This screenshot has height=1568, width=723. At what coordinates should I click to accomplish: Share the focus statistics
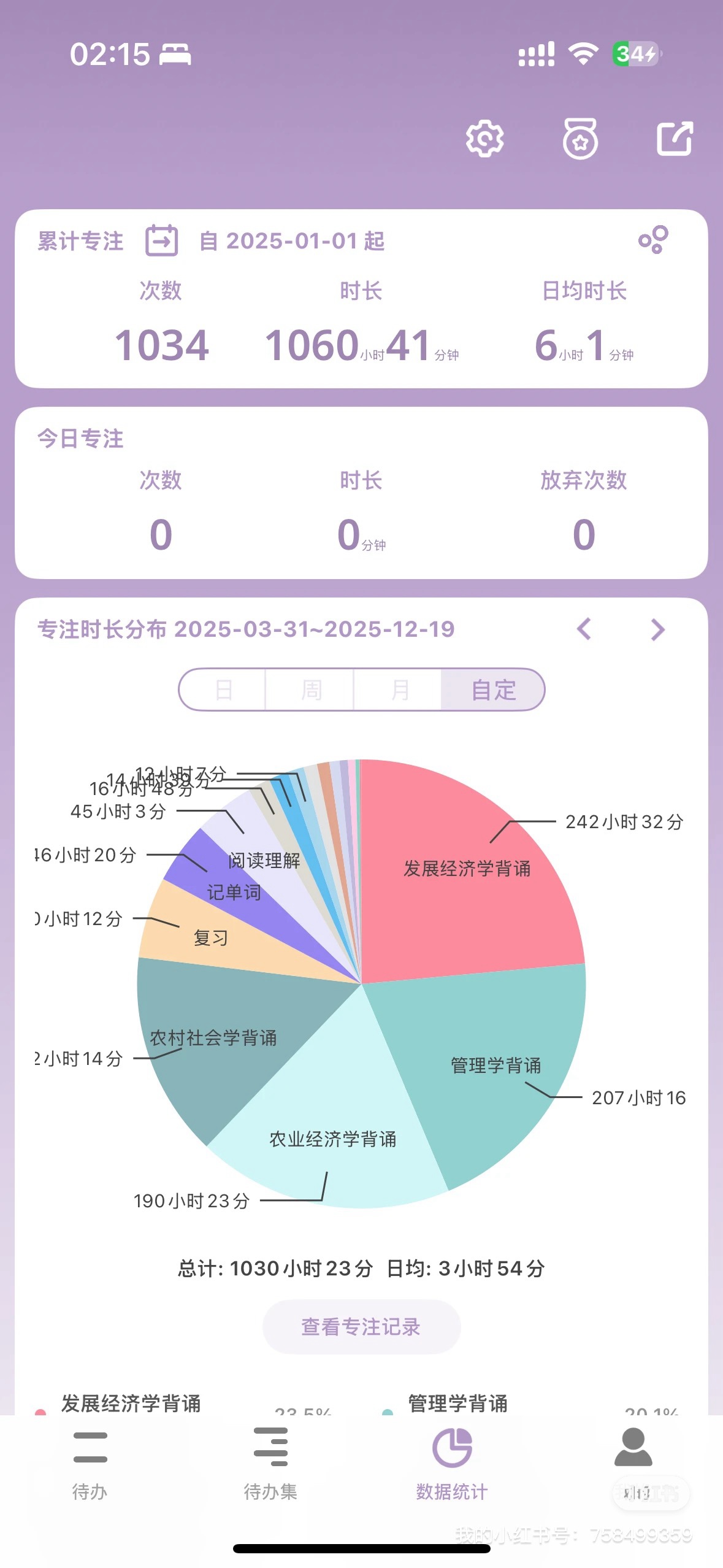point(675,139)
